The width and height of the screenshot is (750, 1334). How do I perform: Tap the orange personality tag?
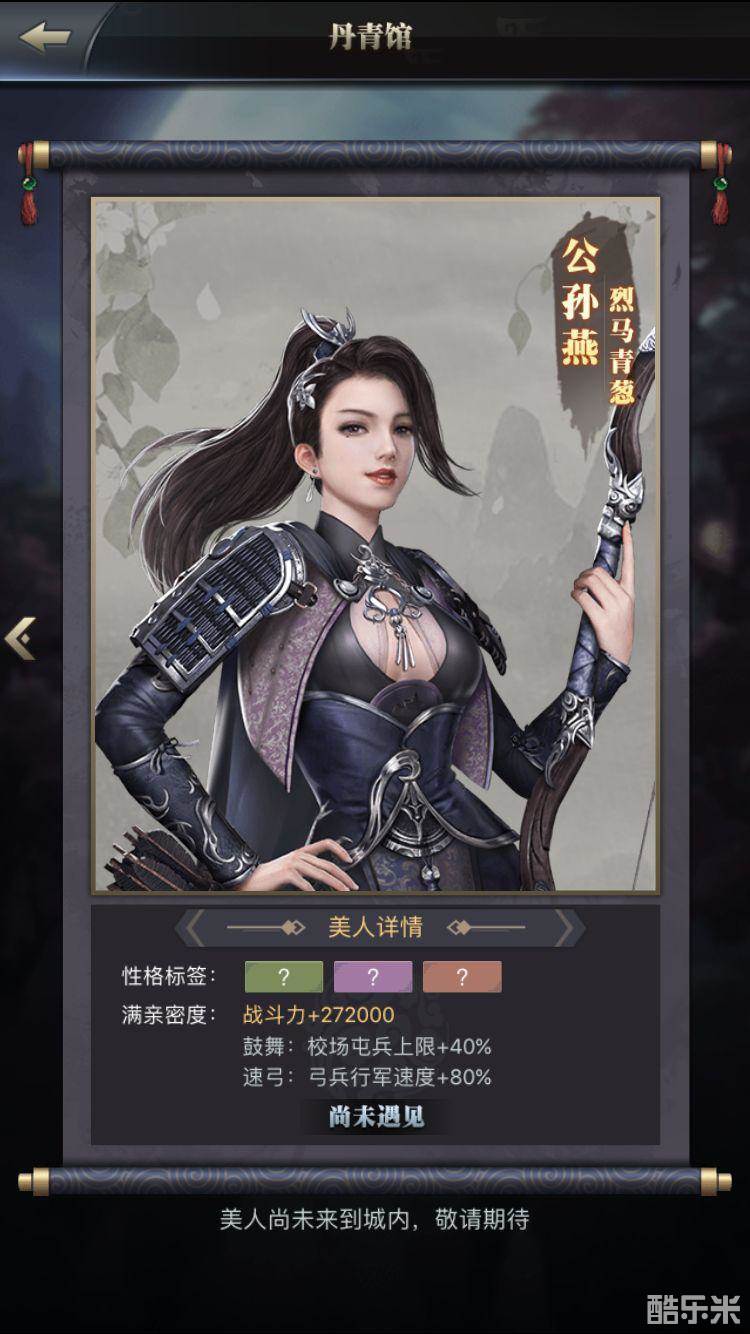(461, 977)
